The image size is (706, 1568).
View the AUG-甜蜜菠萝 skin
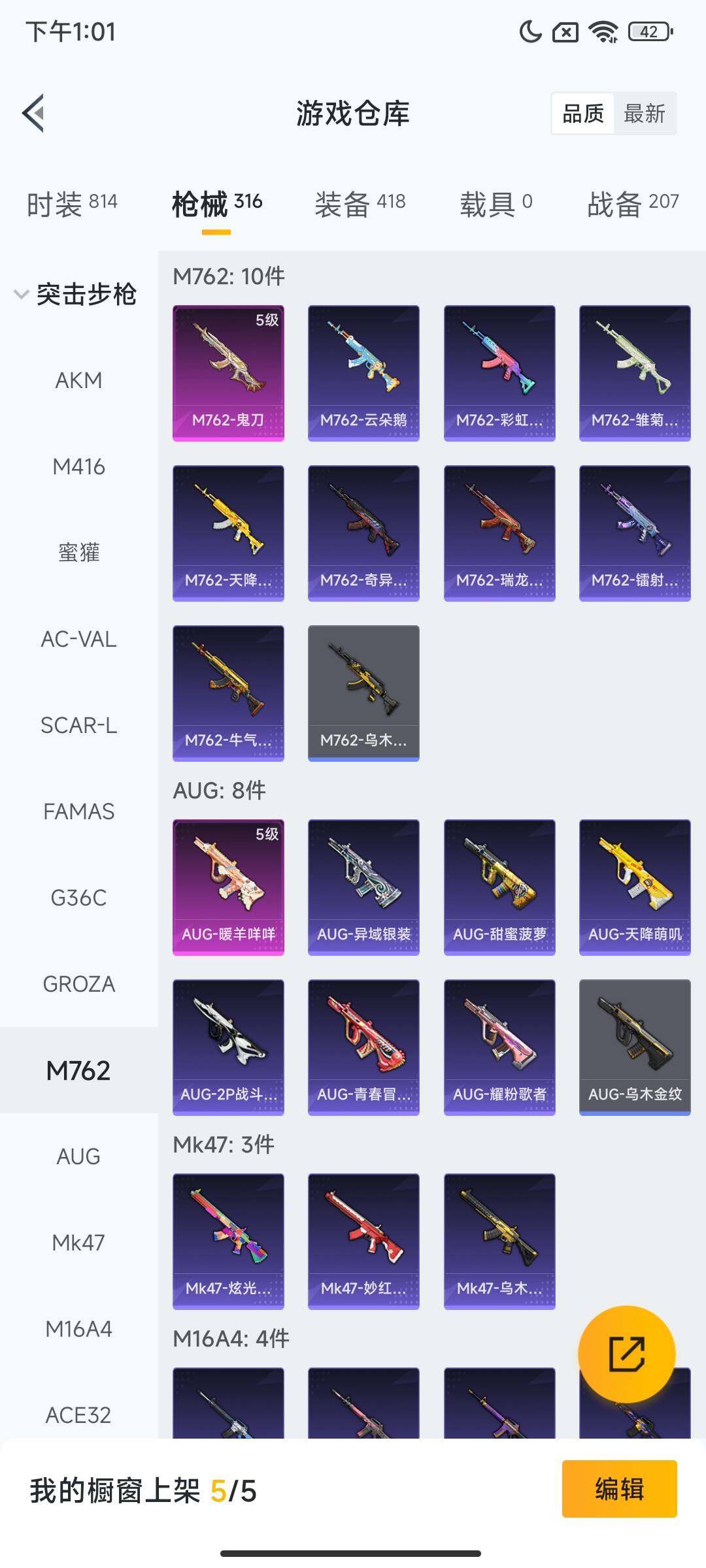[x=499, y=887]
